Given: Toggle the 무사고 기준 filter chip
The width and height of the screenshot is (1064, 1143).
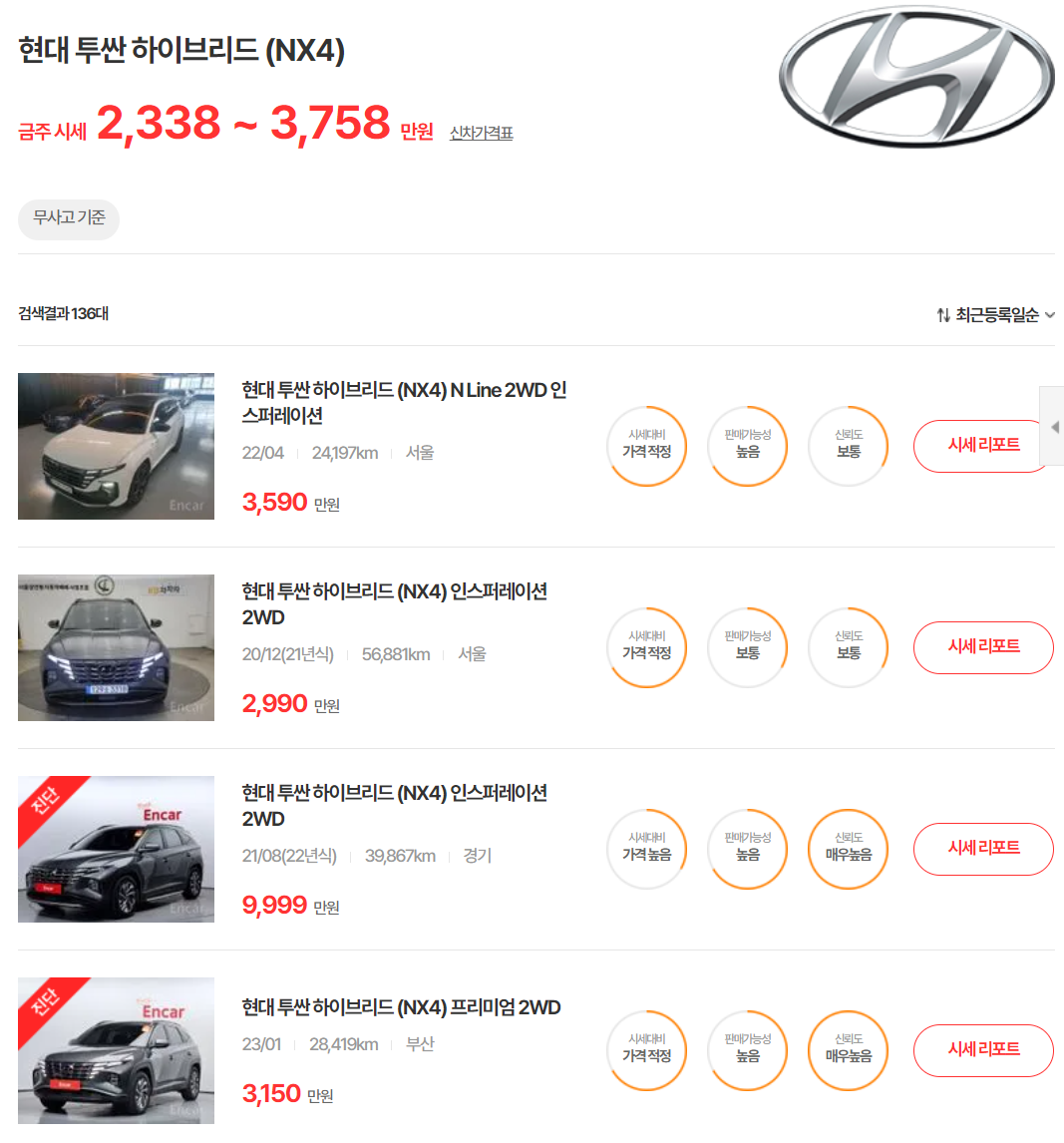Looking at the screenshot, I should click(x=68, y=219).
